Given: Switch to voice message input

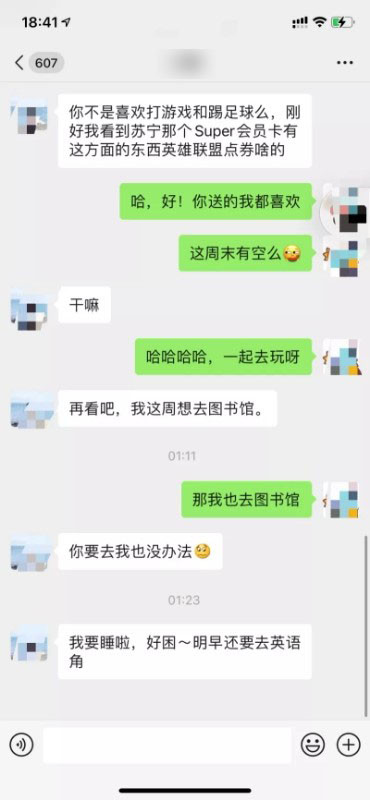Looking at the screenshot, I should tap(21, 745).
